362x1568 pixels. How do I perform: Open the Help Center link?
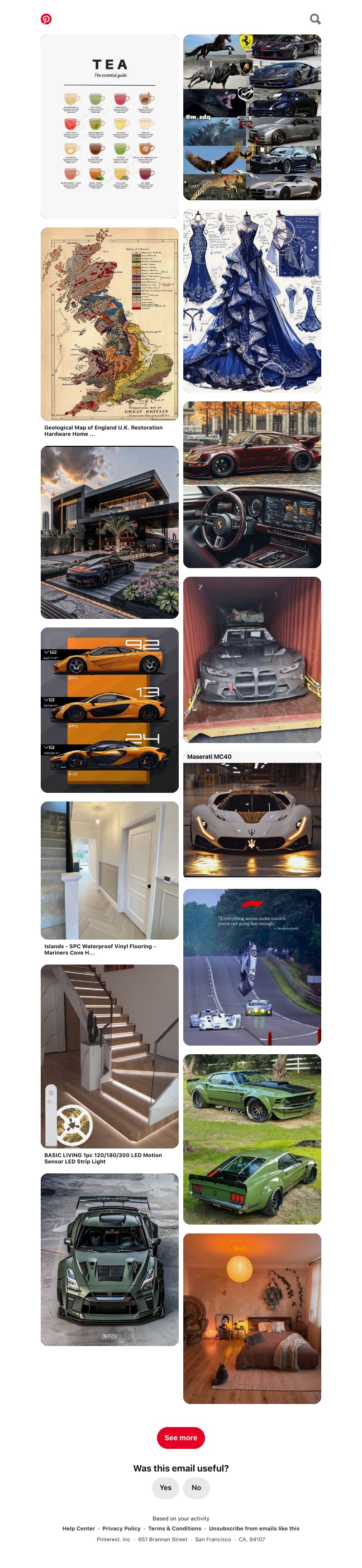[x=78, y=1529]
